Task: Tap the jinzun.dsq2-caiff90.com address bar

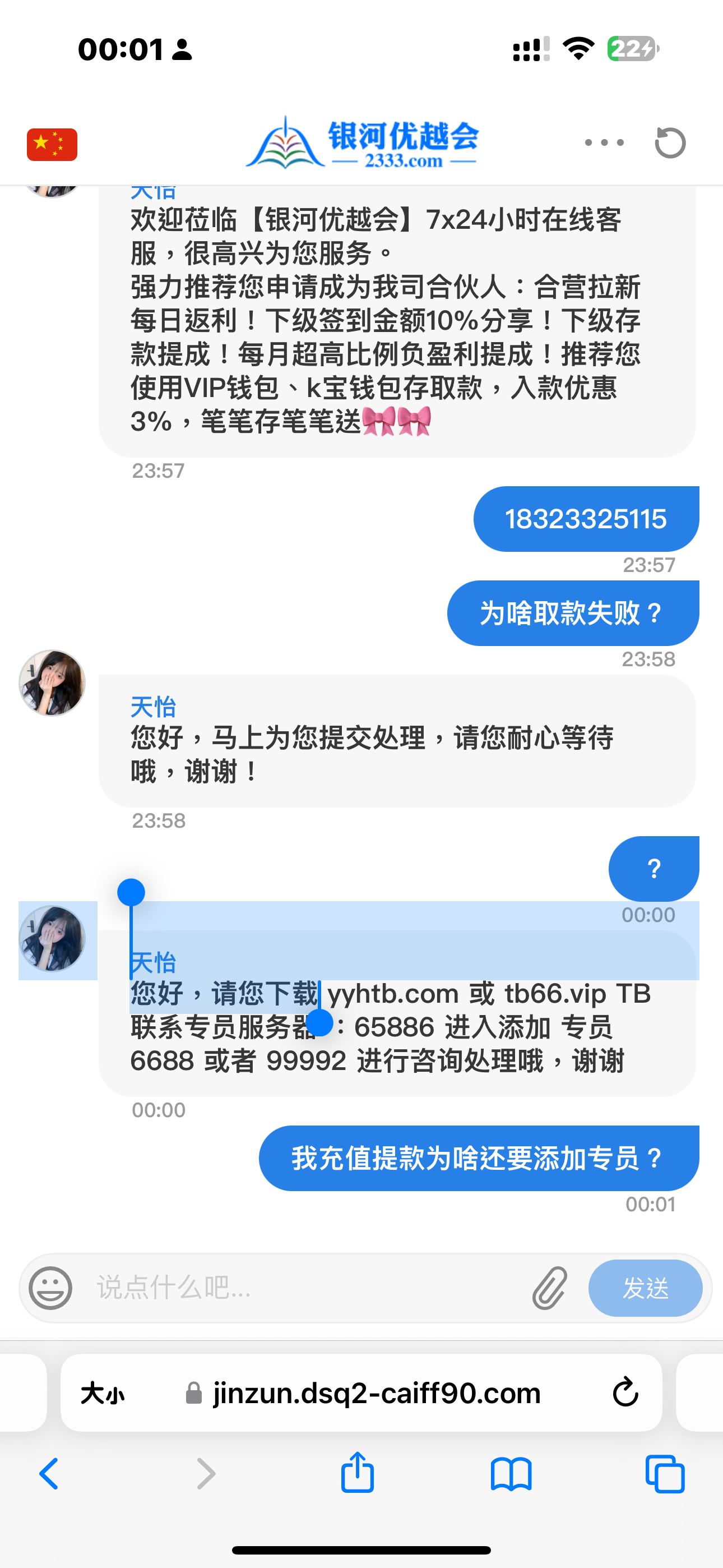Action: [x=376, y=1392]
